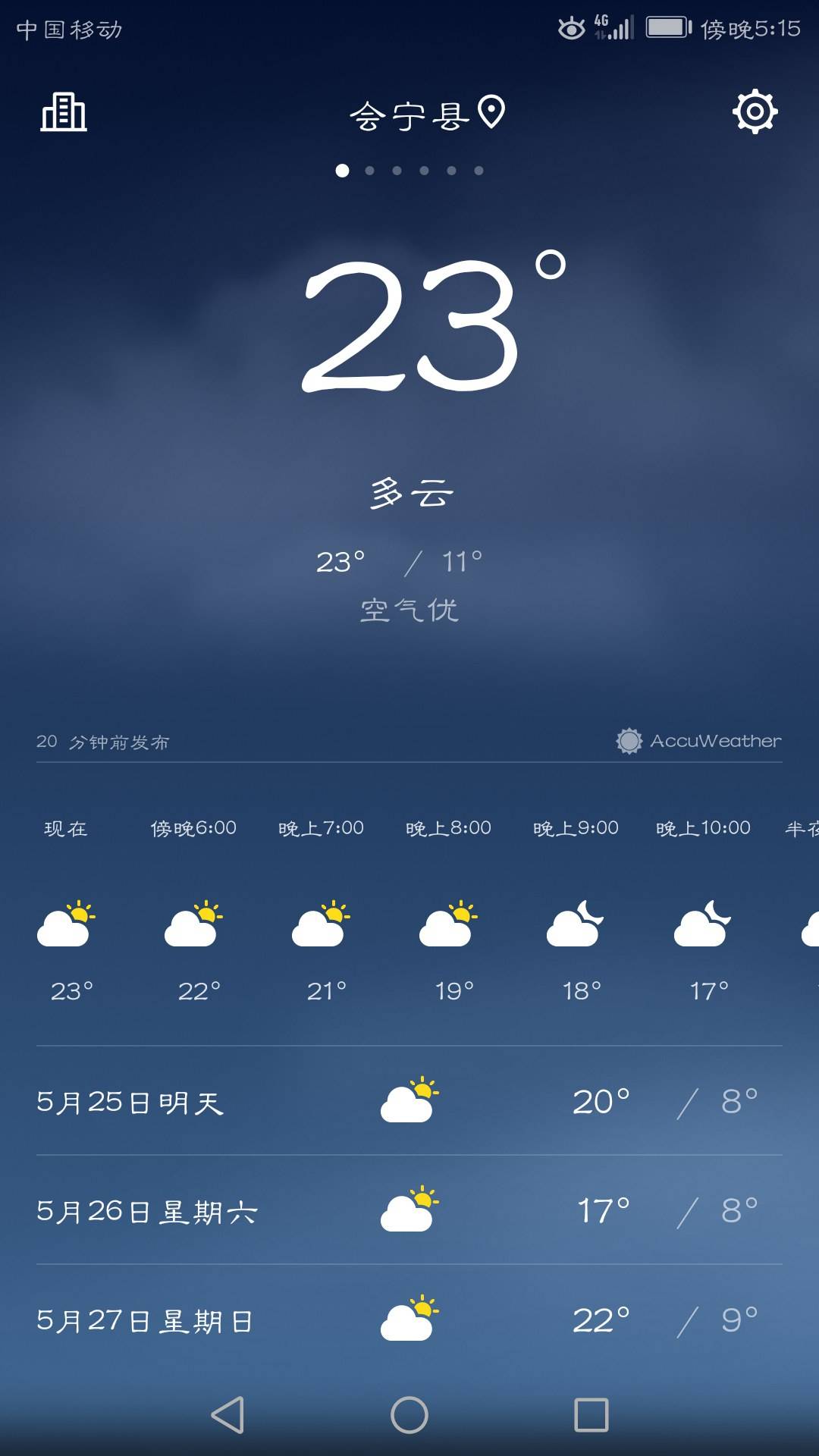Click the AccuWeather sun logo
The height and width of the screenshot is (1456, 819).
click(628, 742)
